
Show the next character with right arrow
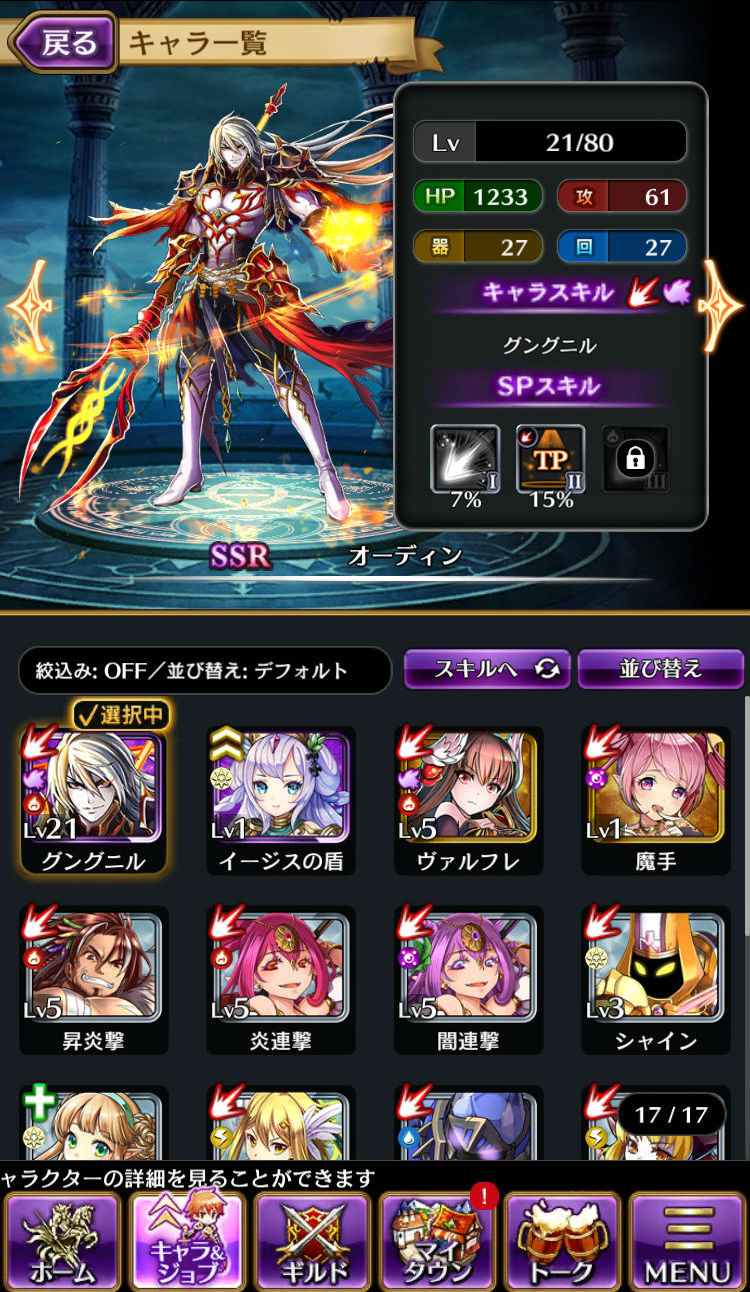pyautogui.click(x=721, y=306)
